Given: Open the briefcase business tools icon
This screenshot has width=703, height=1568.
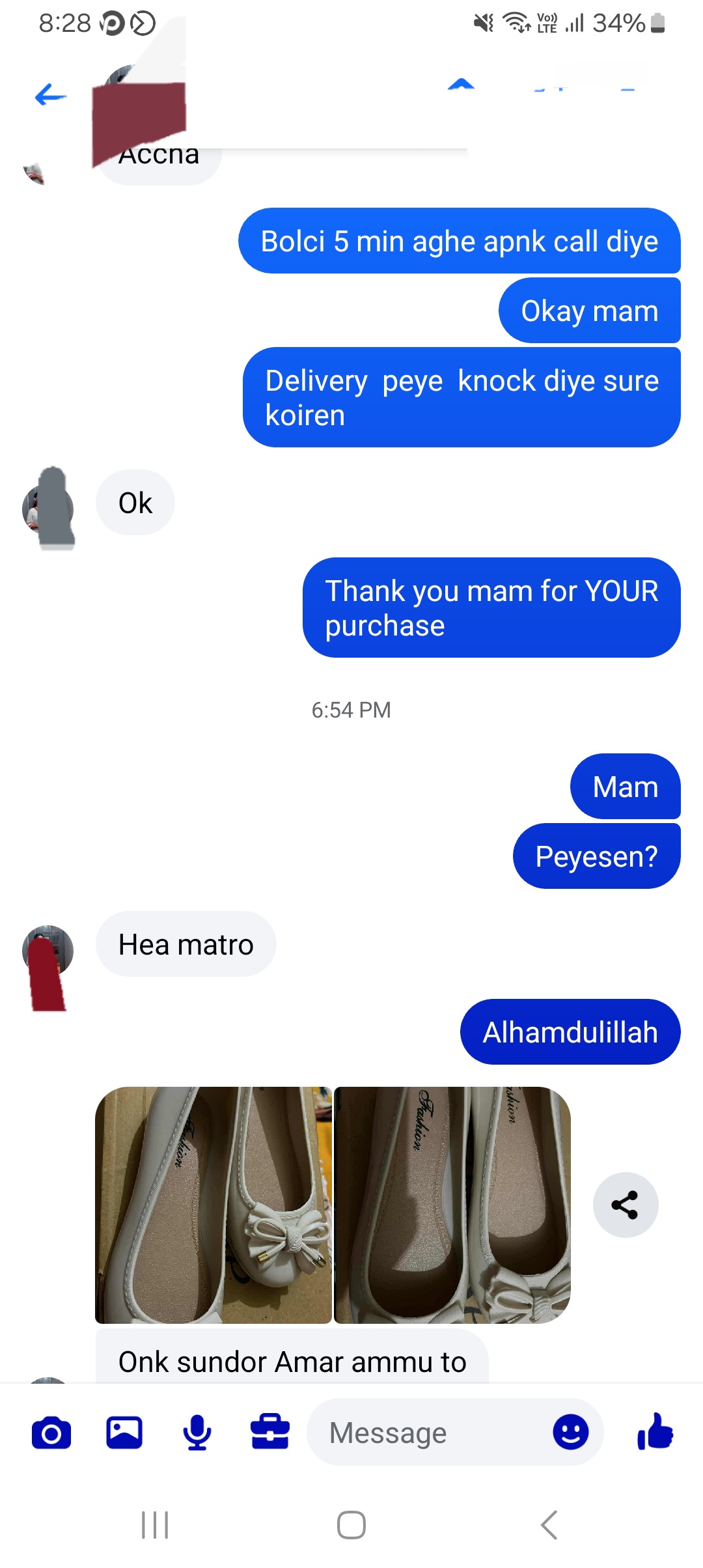Looking at the screenshot, I should coord(270,1433).
